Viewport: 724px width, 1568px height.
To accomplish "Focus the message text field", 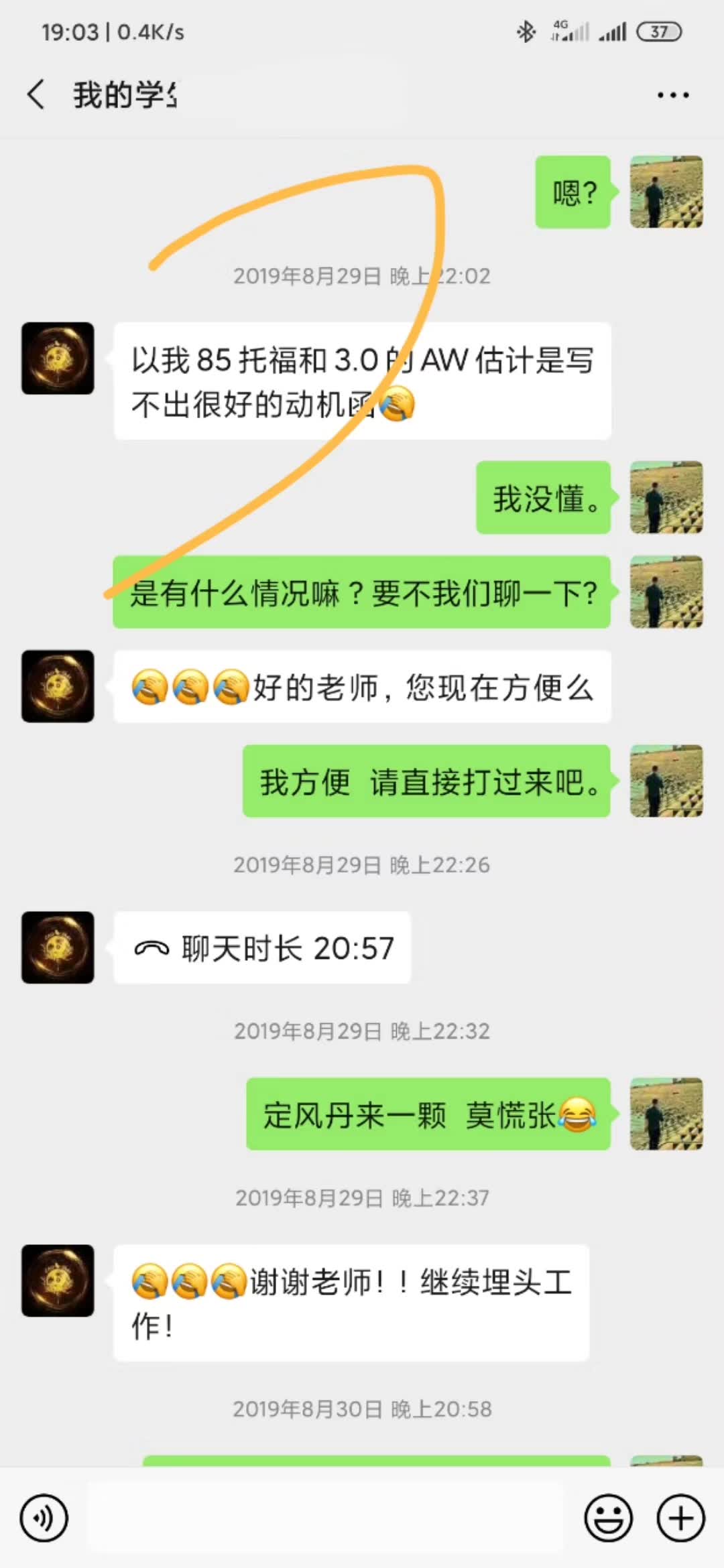I will pos(327,1518).
